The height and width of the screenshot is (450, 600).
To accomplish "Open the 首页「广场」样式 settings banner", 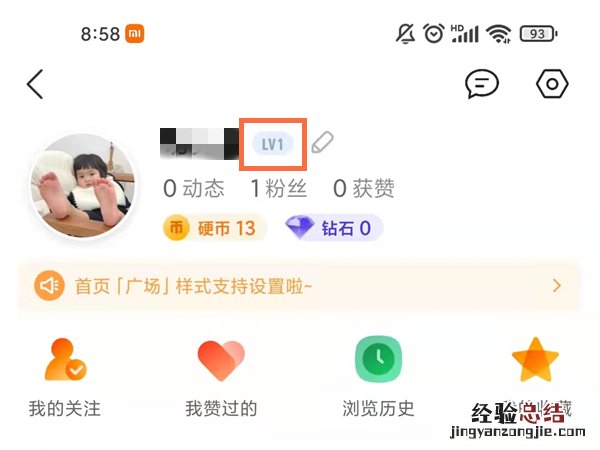I will tap(299, 287).
